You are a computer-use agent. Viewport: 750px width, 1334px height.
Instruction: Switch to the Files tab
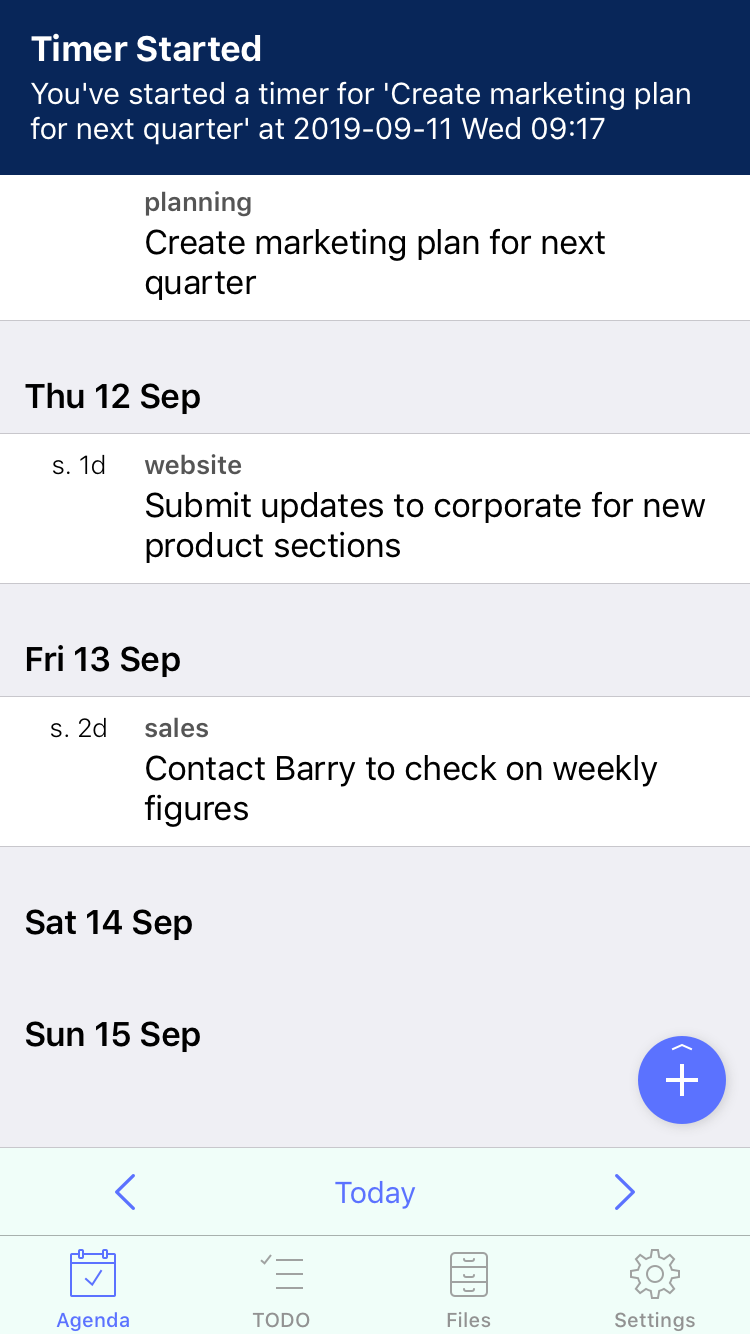(468, 1288)
